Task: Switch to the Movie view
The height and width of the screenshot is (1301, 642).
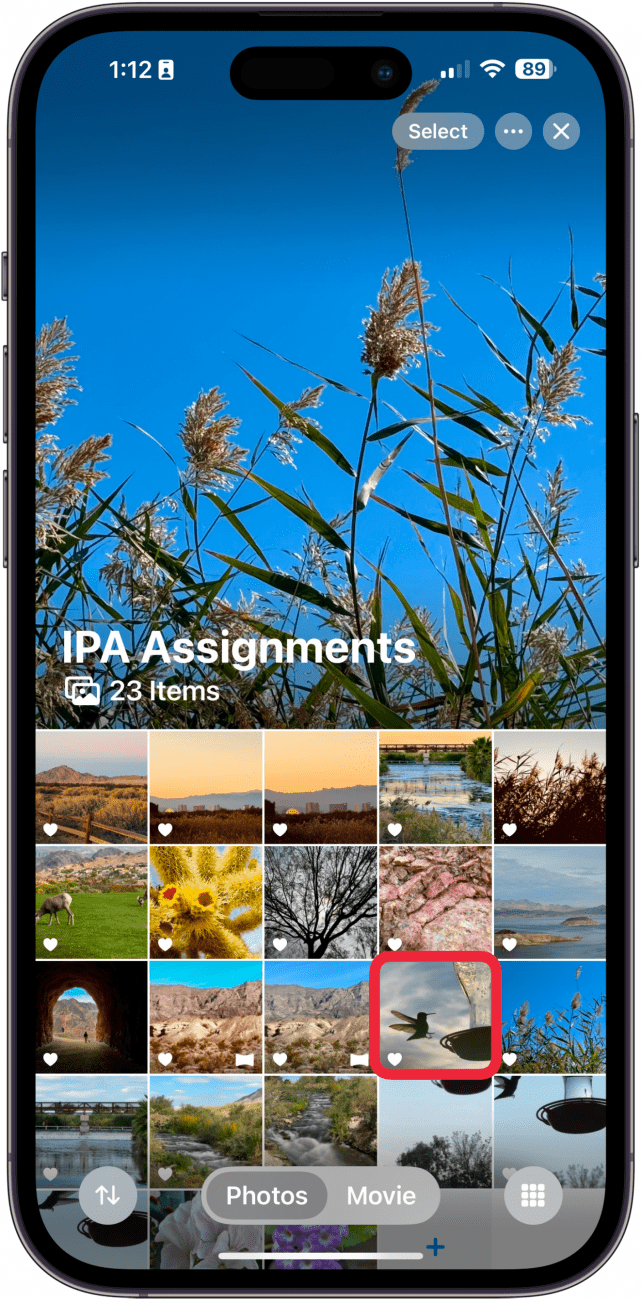Action: (x=381, y=1195)
